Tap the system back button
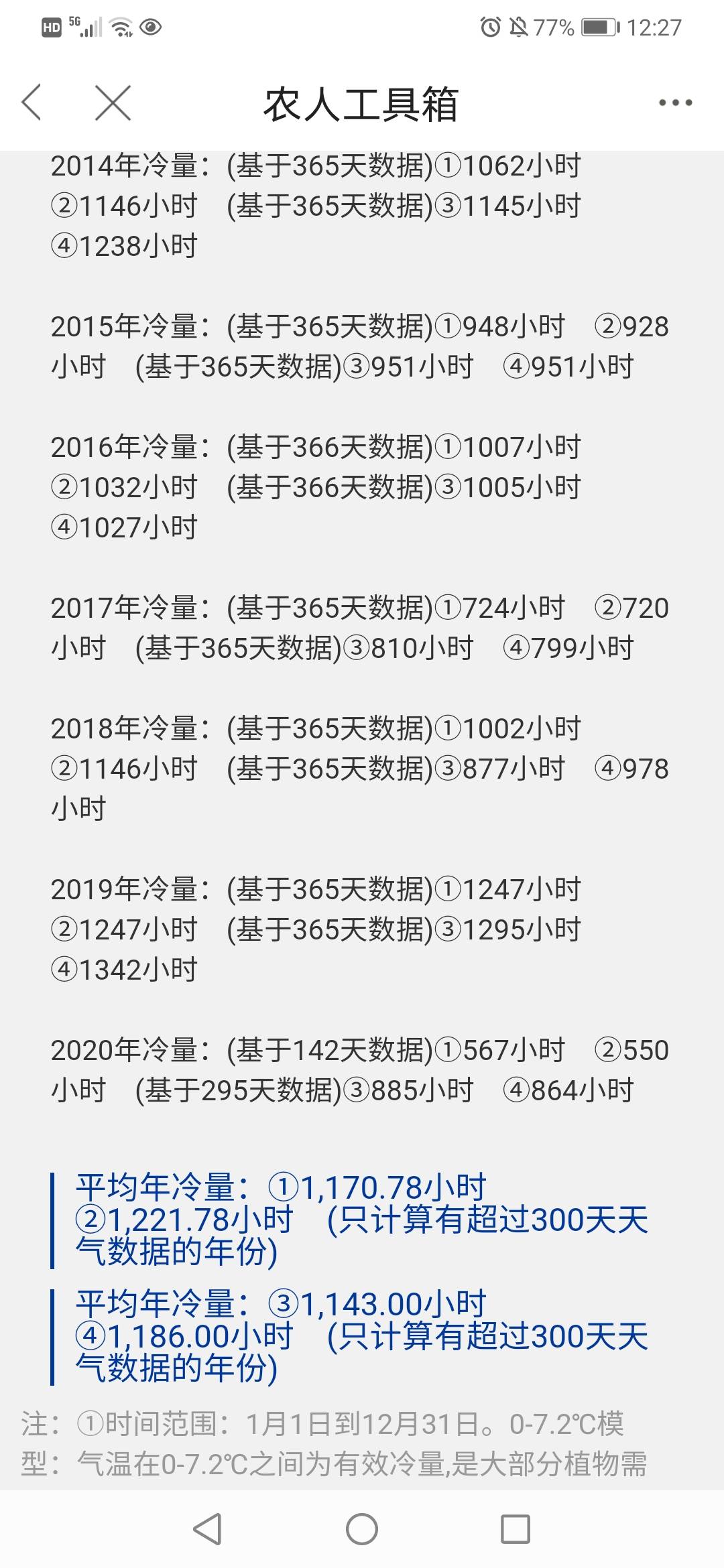The height and width of the screenshot is (1568, 724). [207, 1529]
